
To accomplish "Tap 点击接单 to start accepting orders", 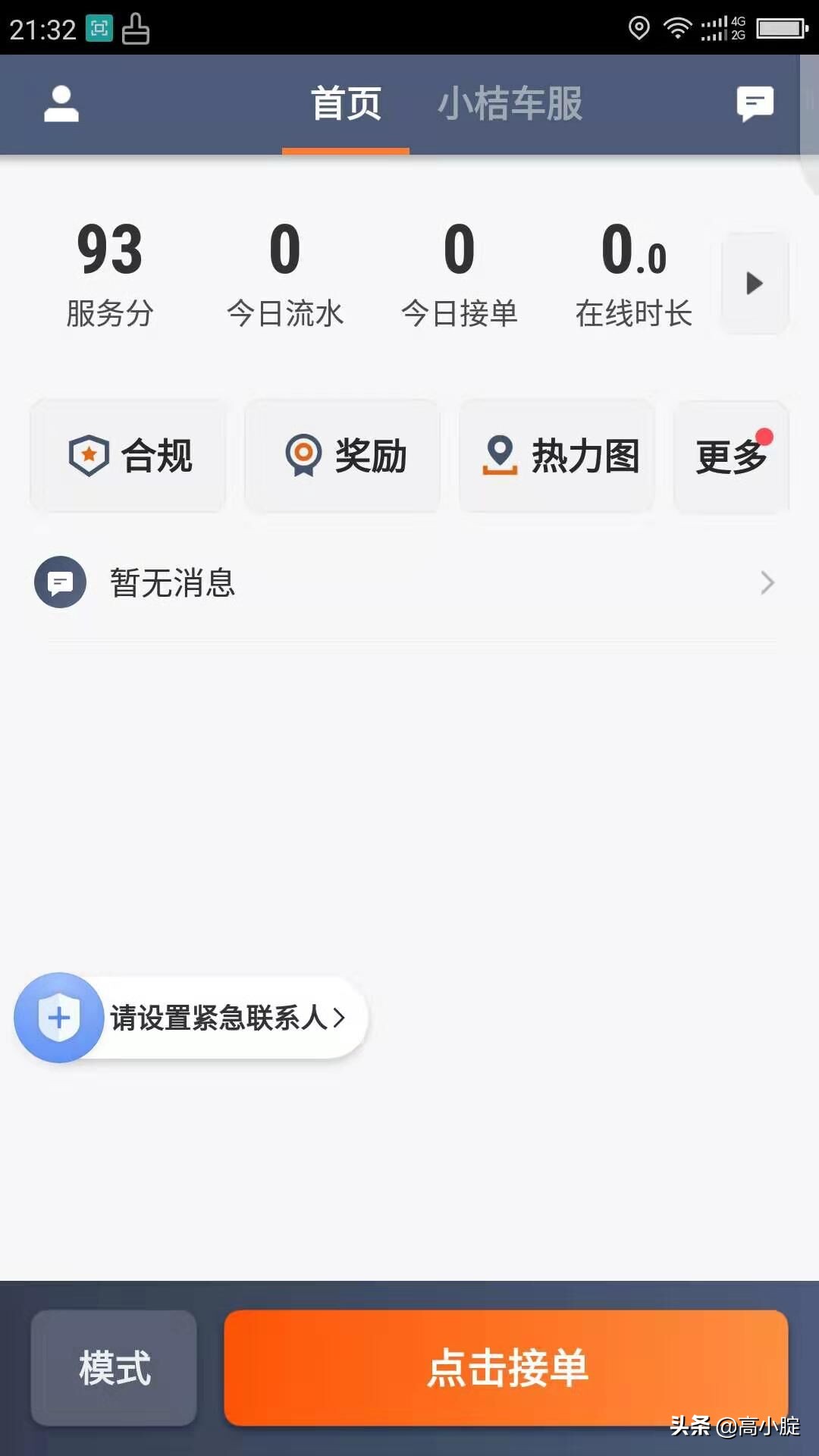I will tap(508, 1370).
